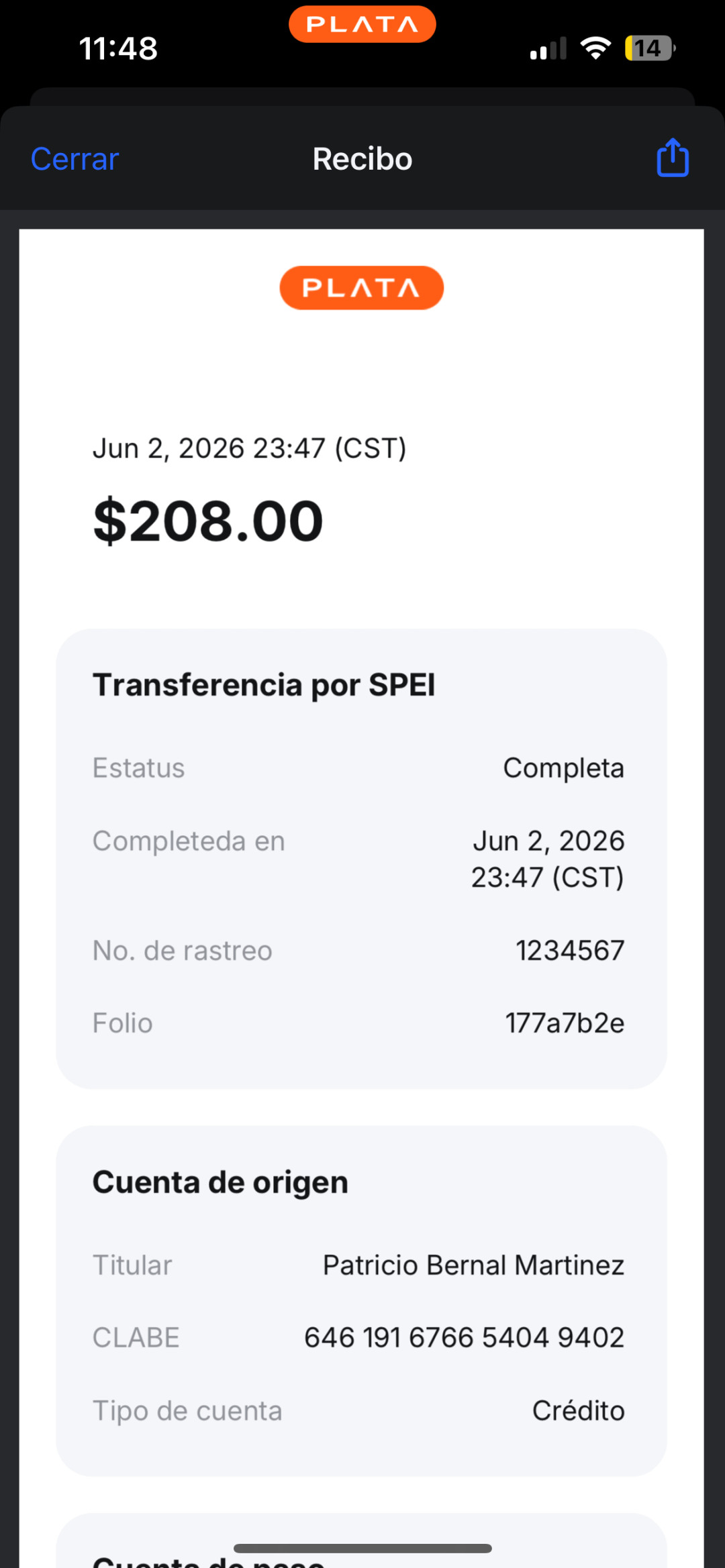725x1568 pixels.
Task: Tap Cerrar to close the receipt
Action: [75, 159]
